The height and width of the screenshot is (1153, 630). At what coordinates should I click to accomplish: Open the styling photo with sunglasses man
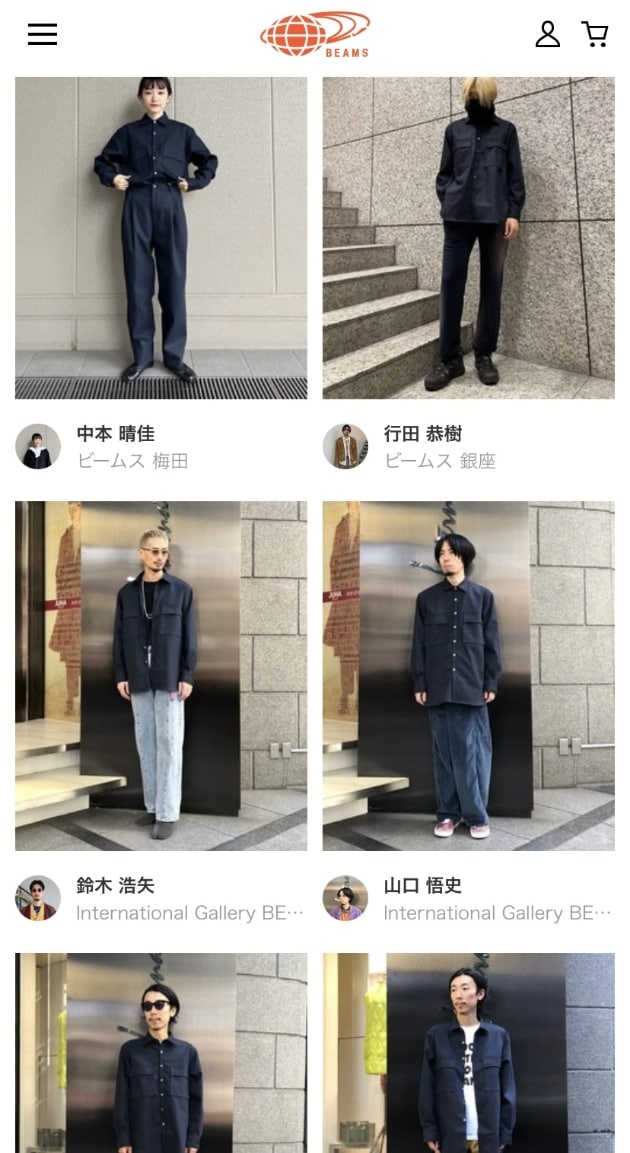click(161, 1052)
